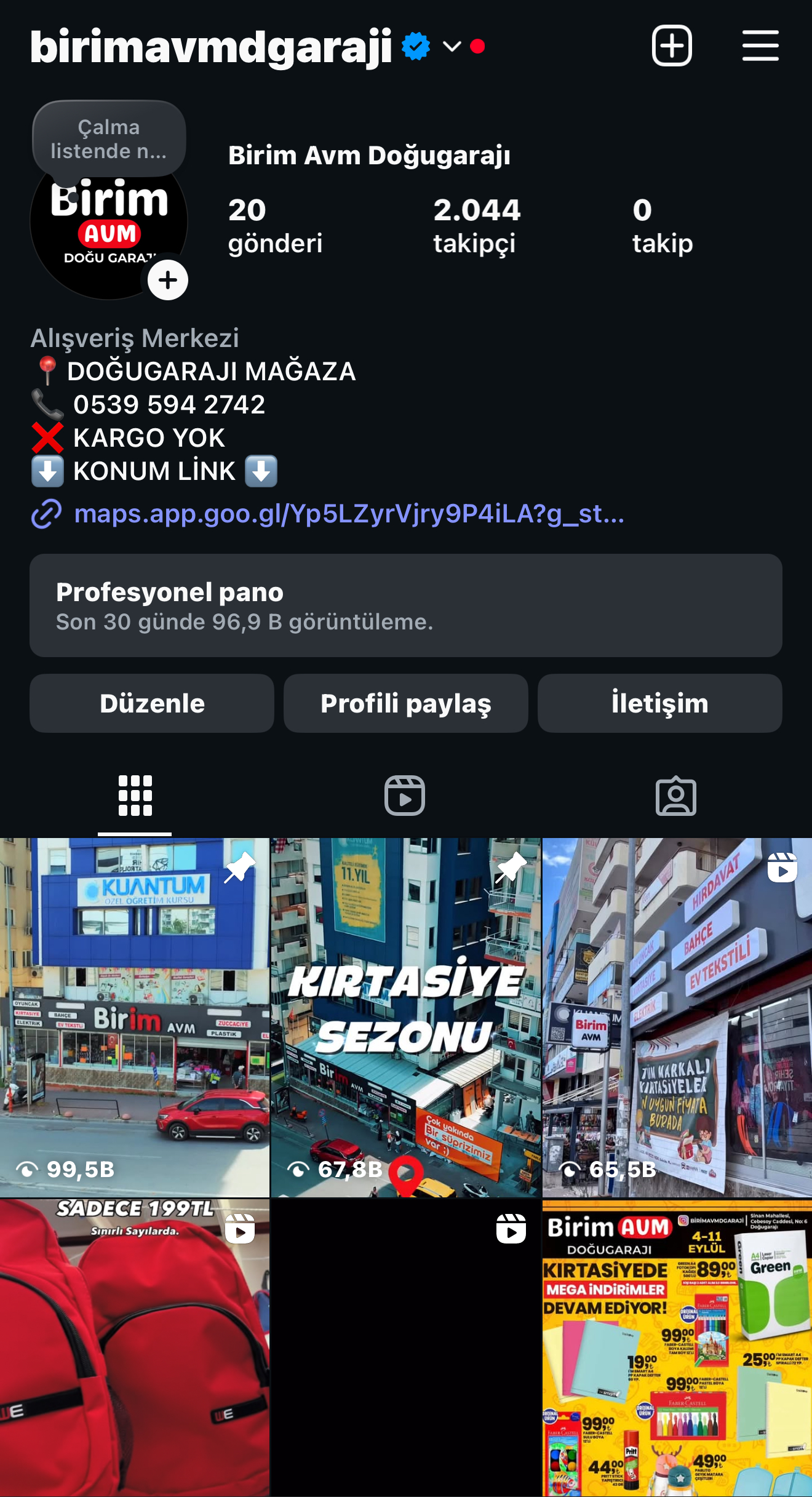
Task: Open the tagged photos tab icon
Action: point(677,796)
